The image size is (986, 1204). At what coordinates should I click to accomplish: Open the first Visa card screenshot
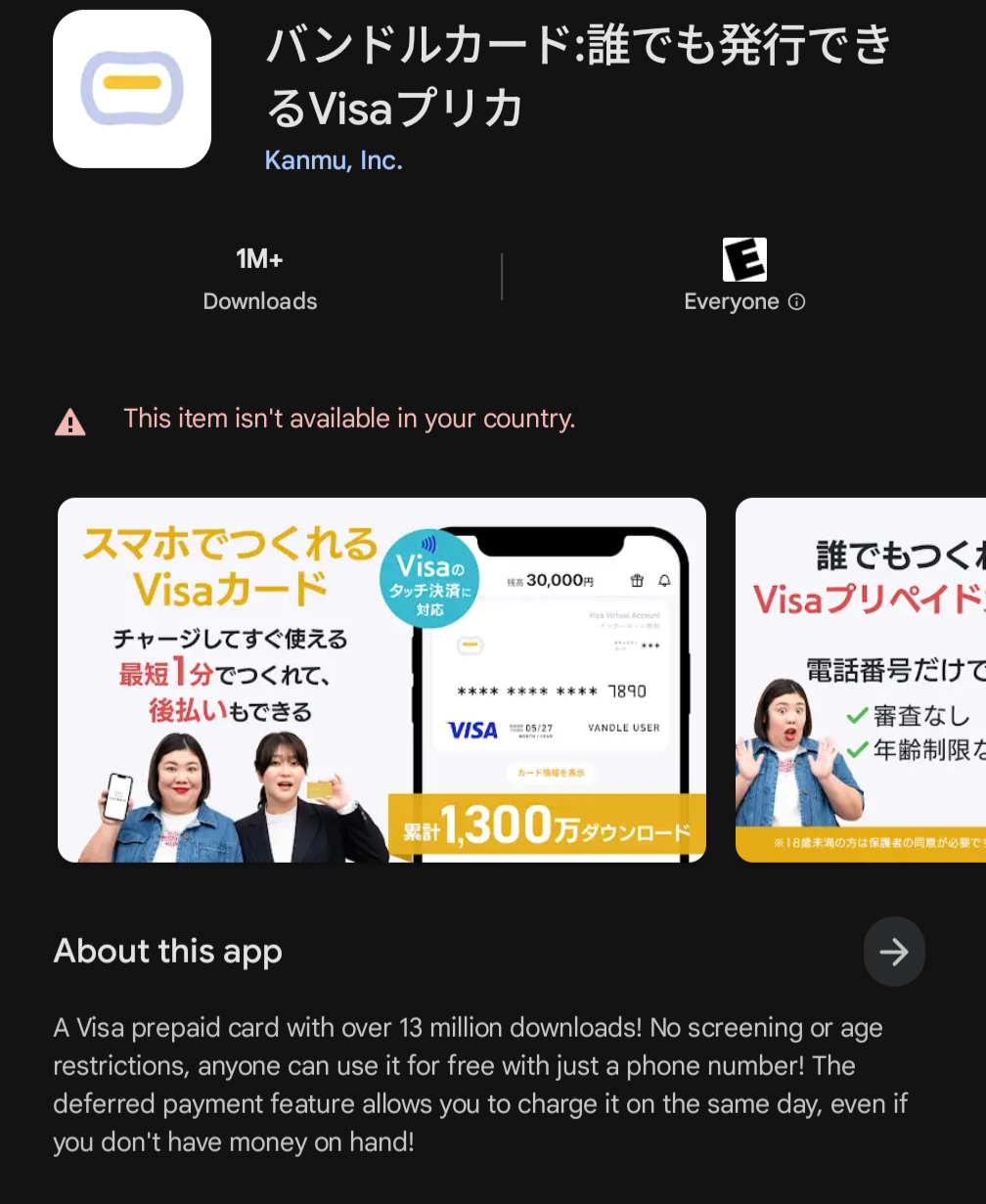381,680
